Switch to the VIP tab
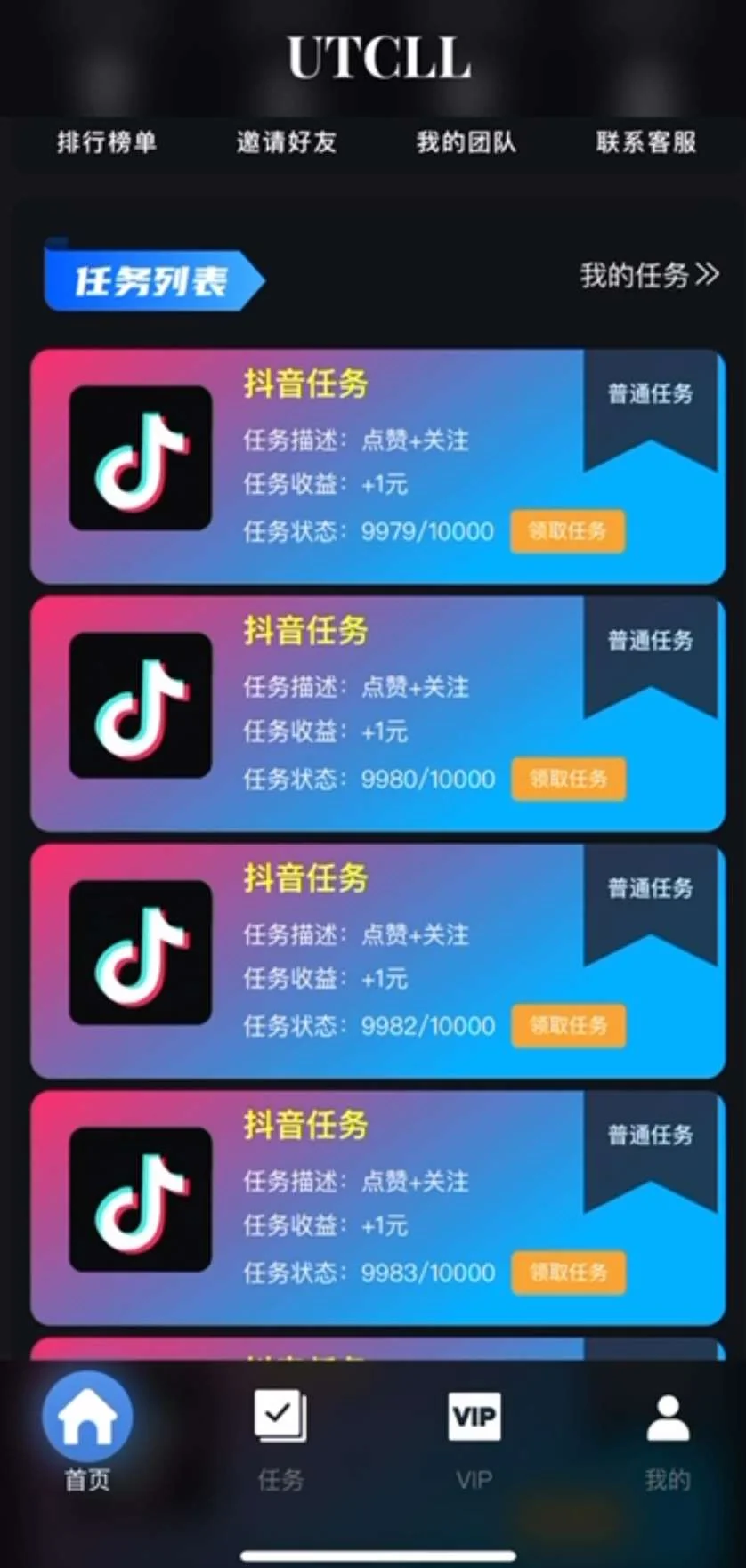 point(474,1435)
